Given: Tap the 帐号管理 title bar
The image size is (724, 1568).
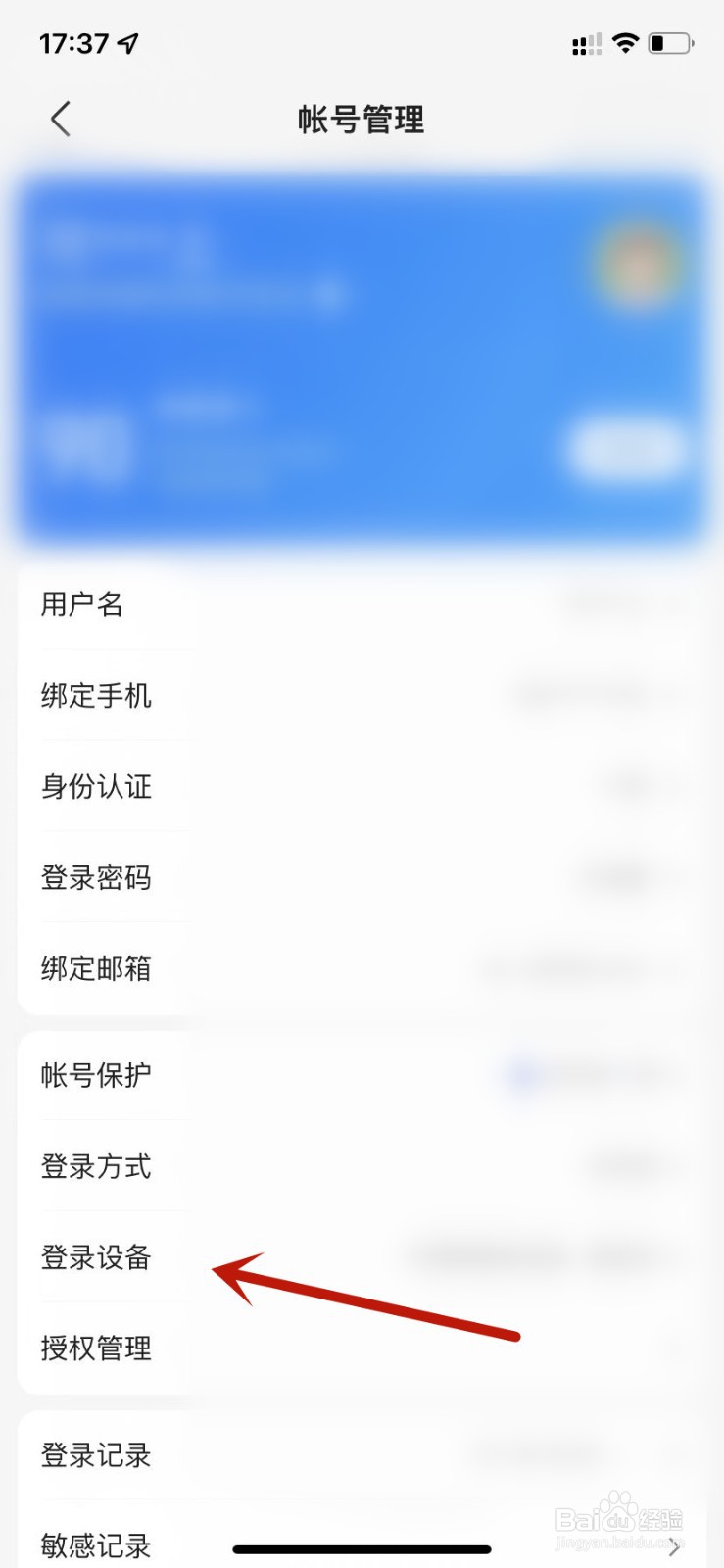Looking at the screenshot, I should [x=362, y=120].
